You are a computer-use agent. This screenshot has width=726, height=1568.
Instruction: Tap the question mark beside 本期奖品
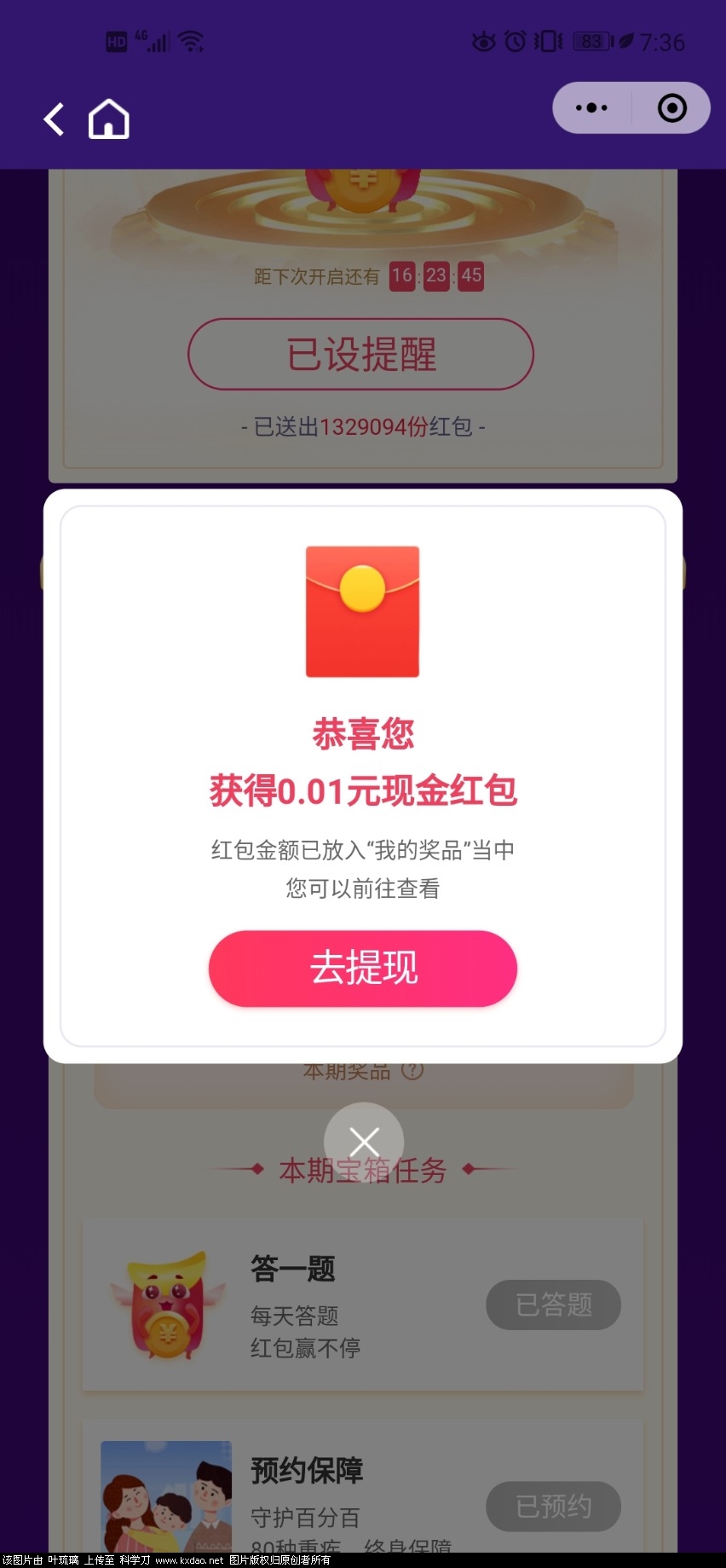coord(414,1070)
